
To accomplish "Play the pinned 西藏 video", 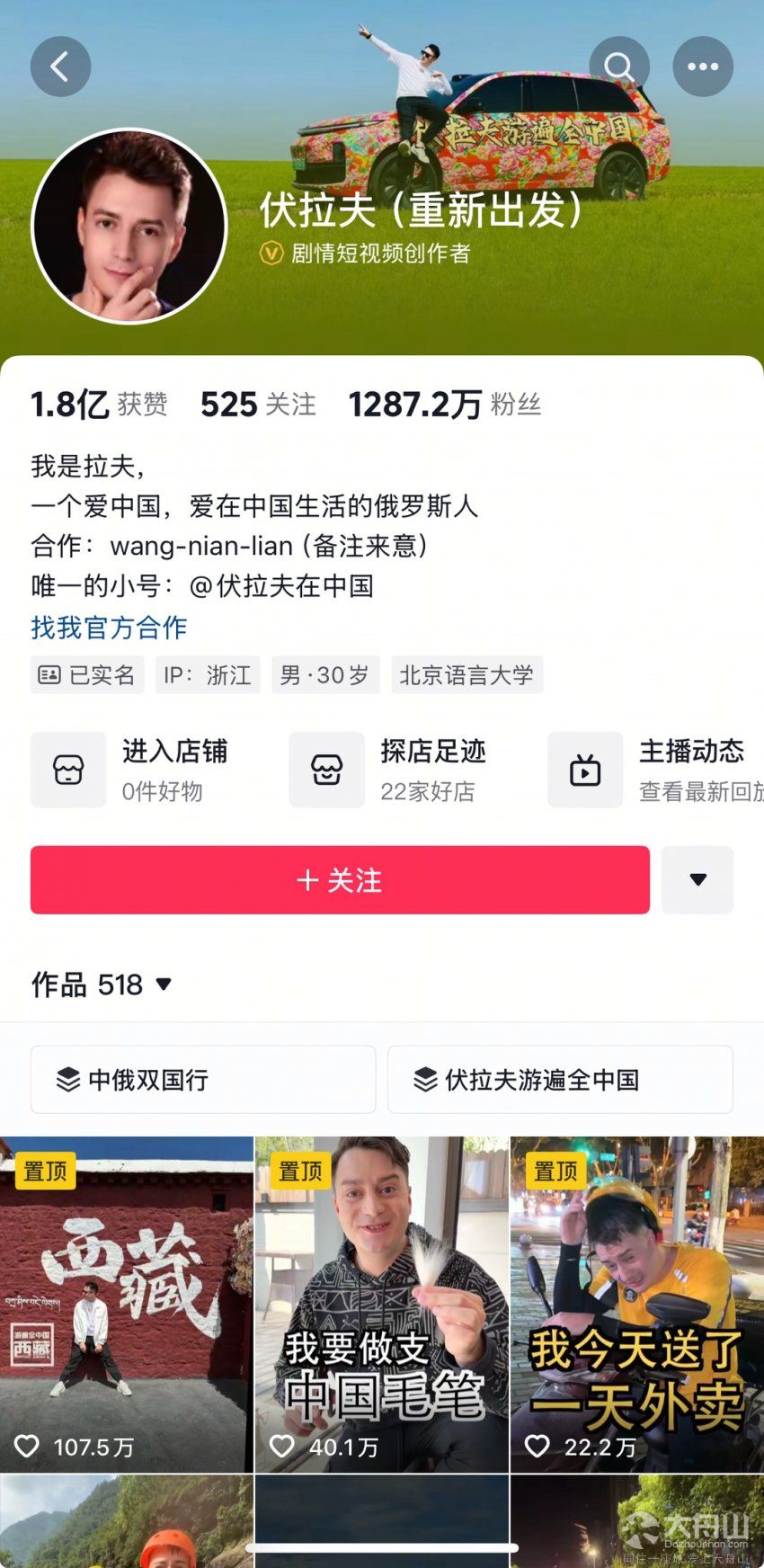I will click(x=126, y=1304).
